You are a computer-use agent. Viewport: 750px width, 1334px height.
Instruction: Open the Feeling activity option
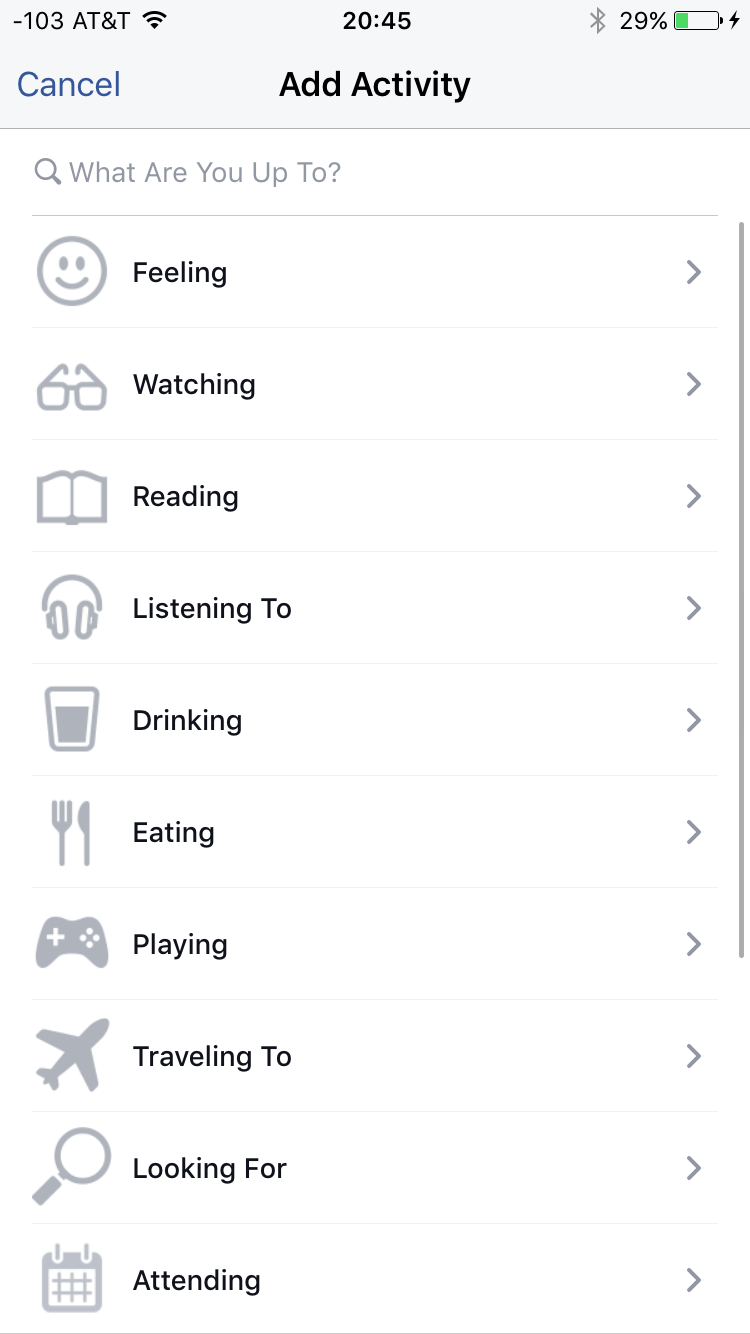point(375,272)
